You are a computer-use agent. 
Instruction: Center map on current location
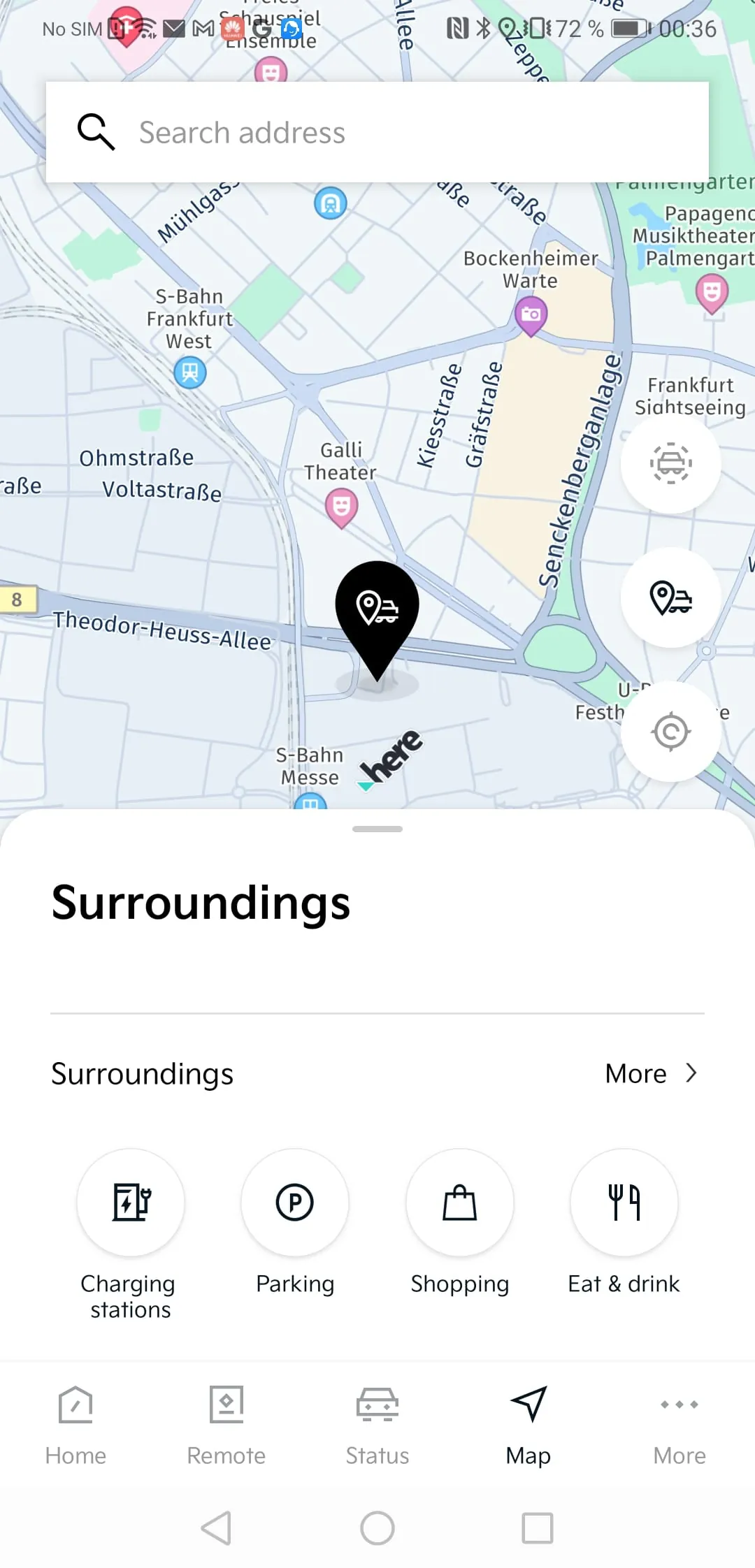coord(670,732)
